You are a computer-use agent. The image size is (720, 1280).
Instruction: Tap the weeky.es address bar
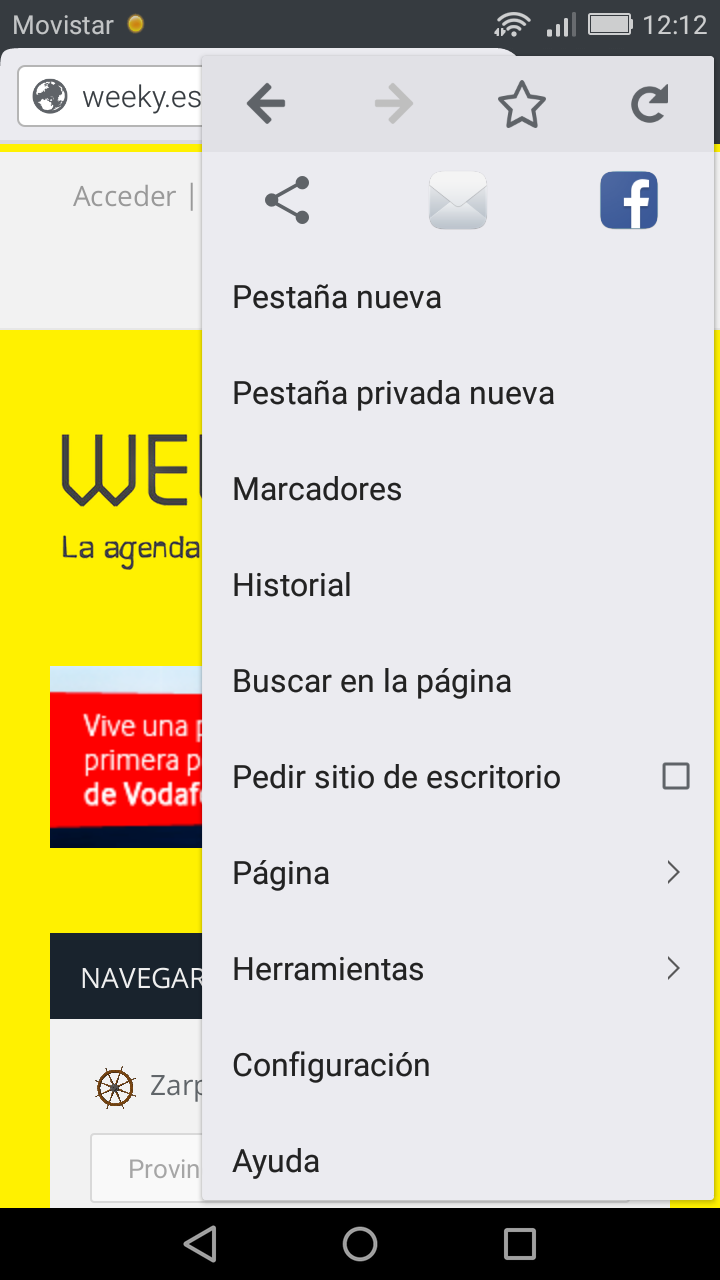[110, 97]
